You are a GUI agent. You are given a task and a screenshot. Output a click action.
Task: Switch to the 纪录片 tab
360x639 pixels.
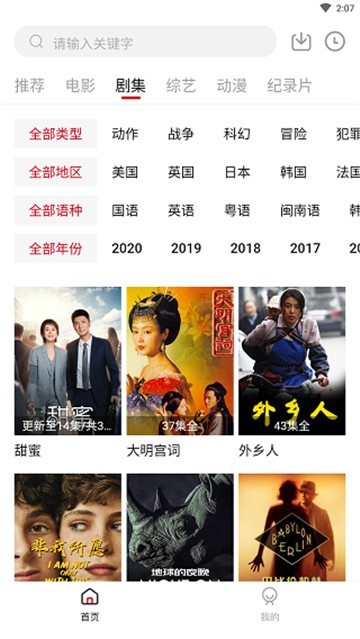pos(289,86)
